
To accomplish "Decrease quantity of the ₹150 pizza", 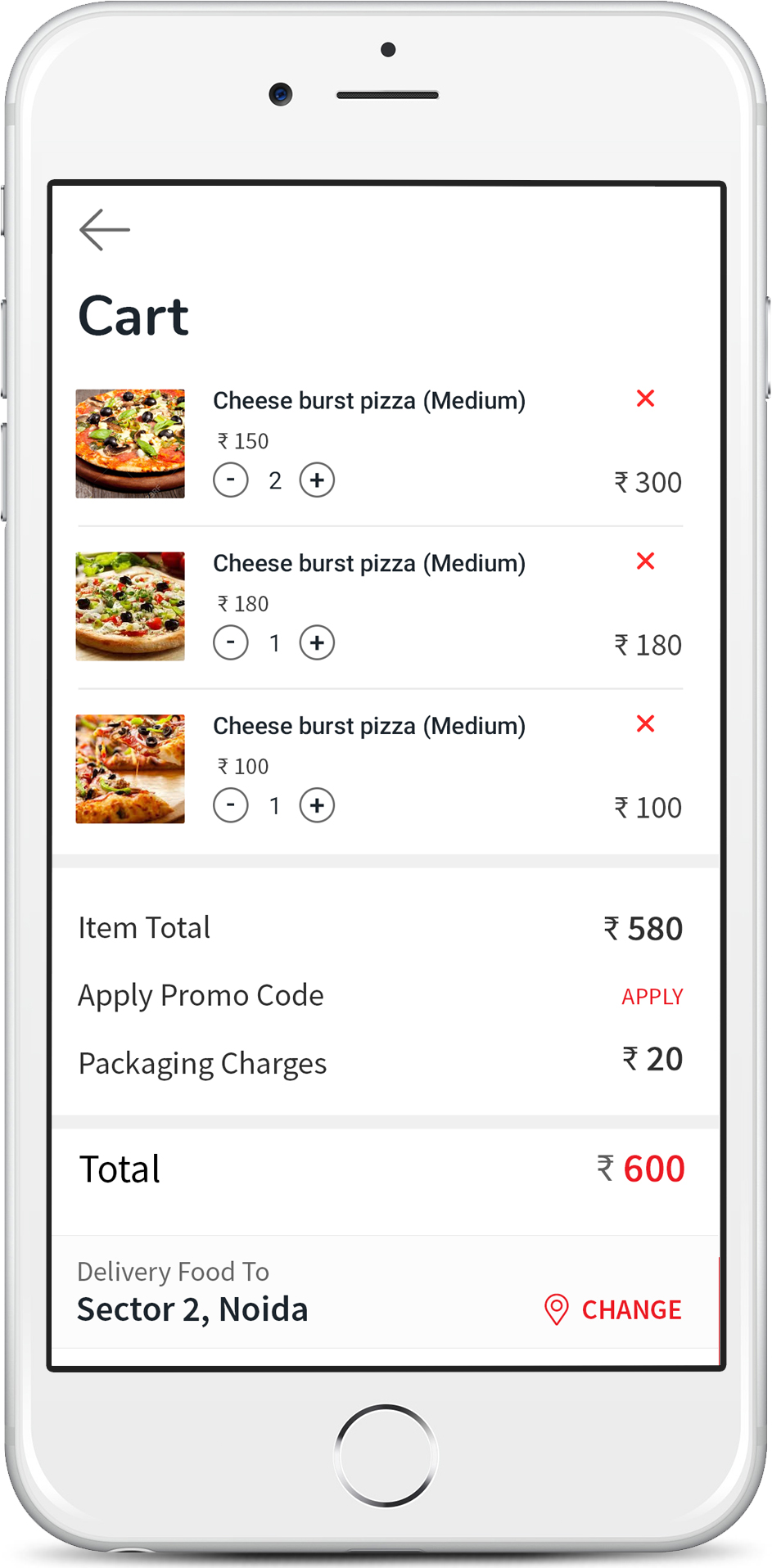I will (x=231, y=480).
